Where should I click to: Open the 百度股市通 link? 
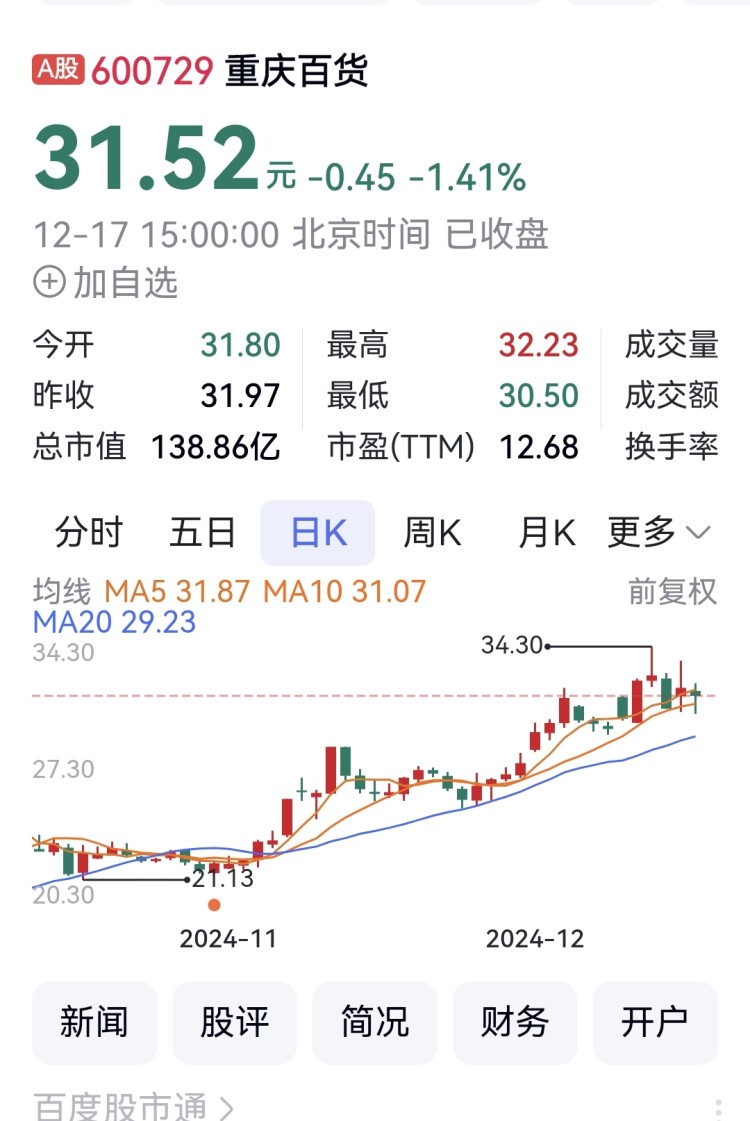120,1106
